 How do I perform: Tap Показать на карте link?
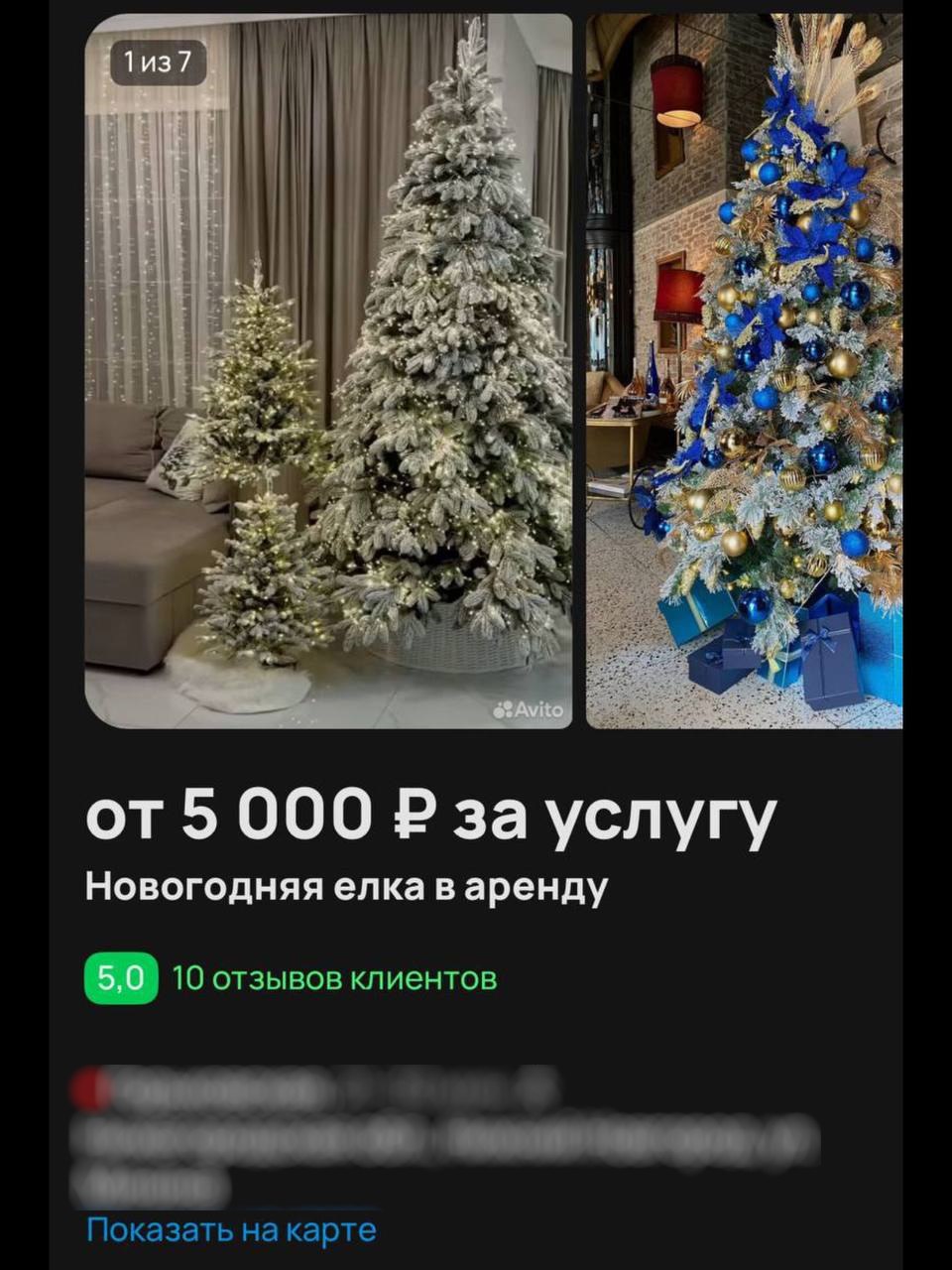[x=231, y=1230]
